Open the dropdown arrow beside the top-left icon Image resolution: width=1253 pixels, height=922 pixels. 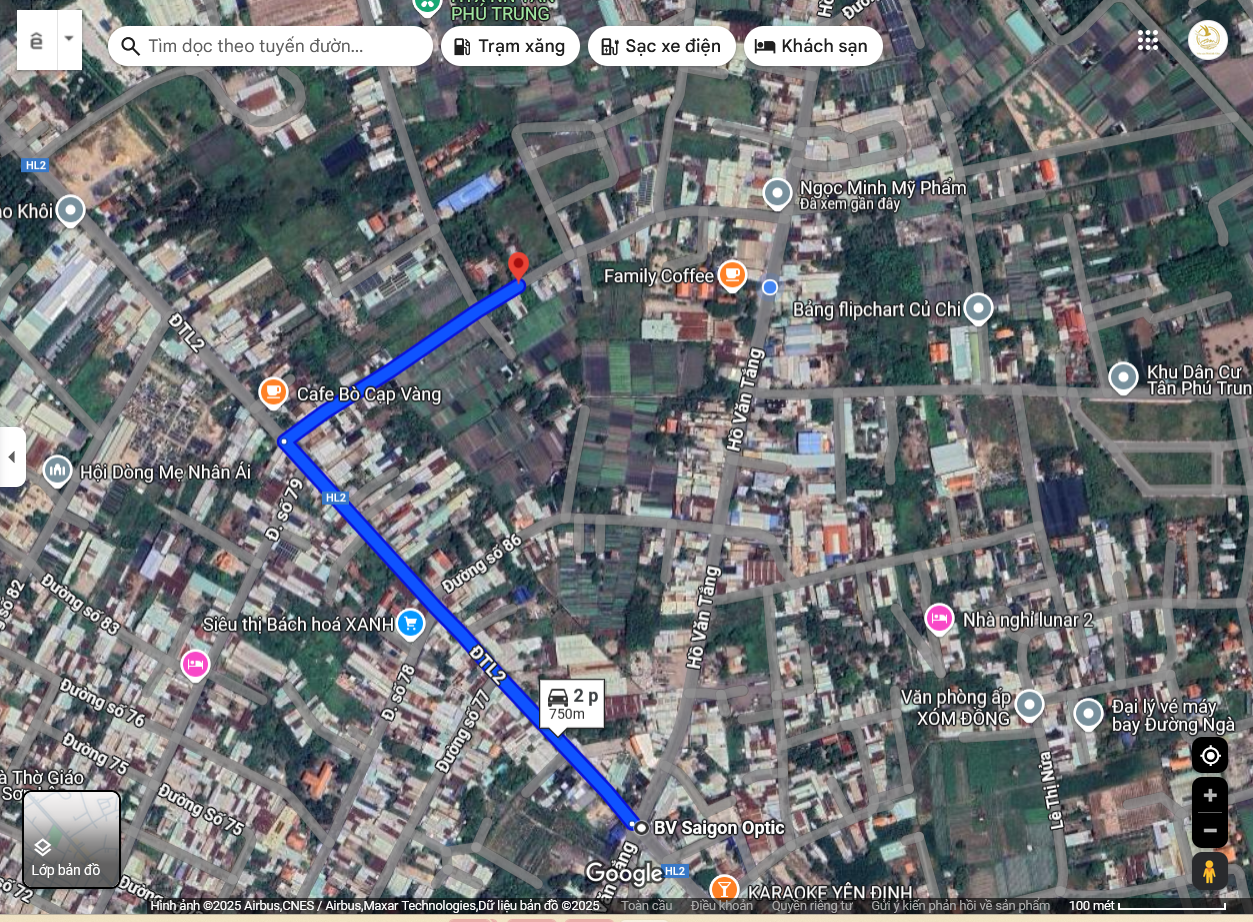point(69,39)
